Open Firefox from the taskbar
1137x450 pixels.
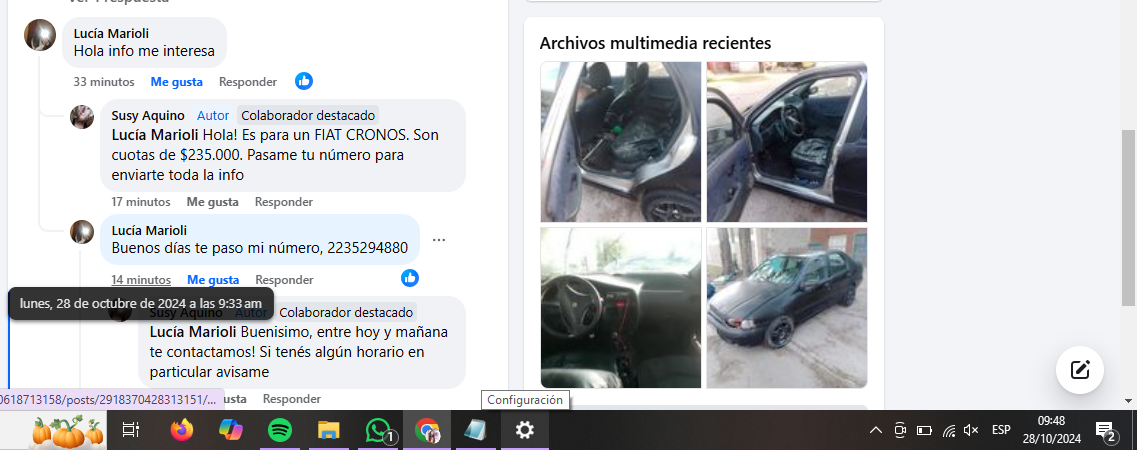[182, 430]
